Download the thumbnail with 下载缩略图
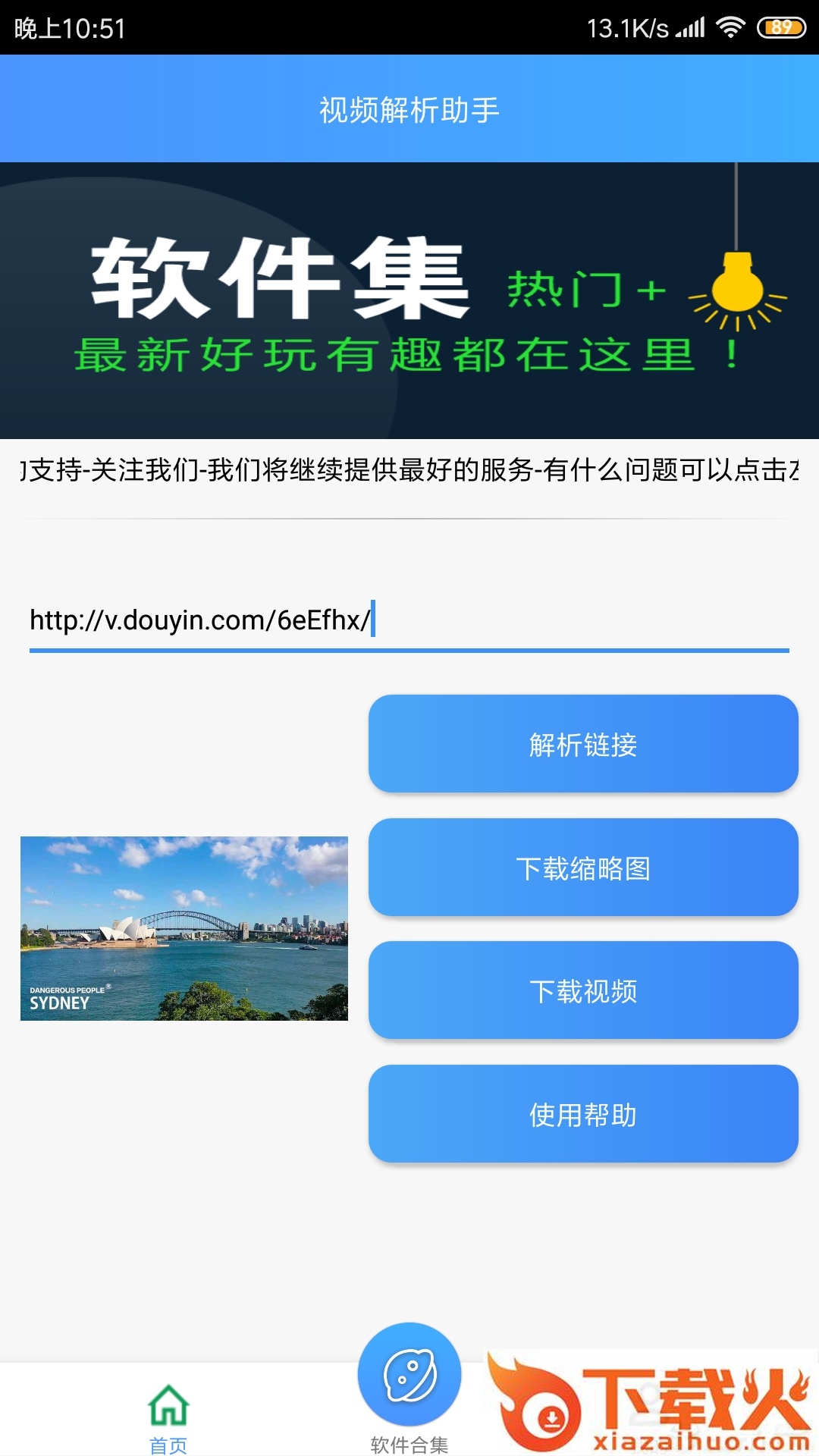 (582, 868)
